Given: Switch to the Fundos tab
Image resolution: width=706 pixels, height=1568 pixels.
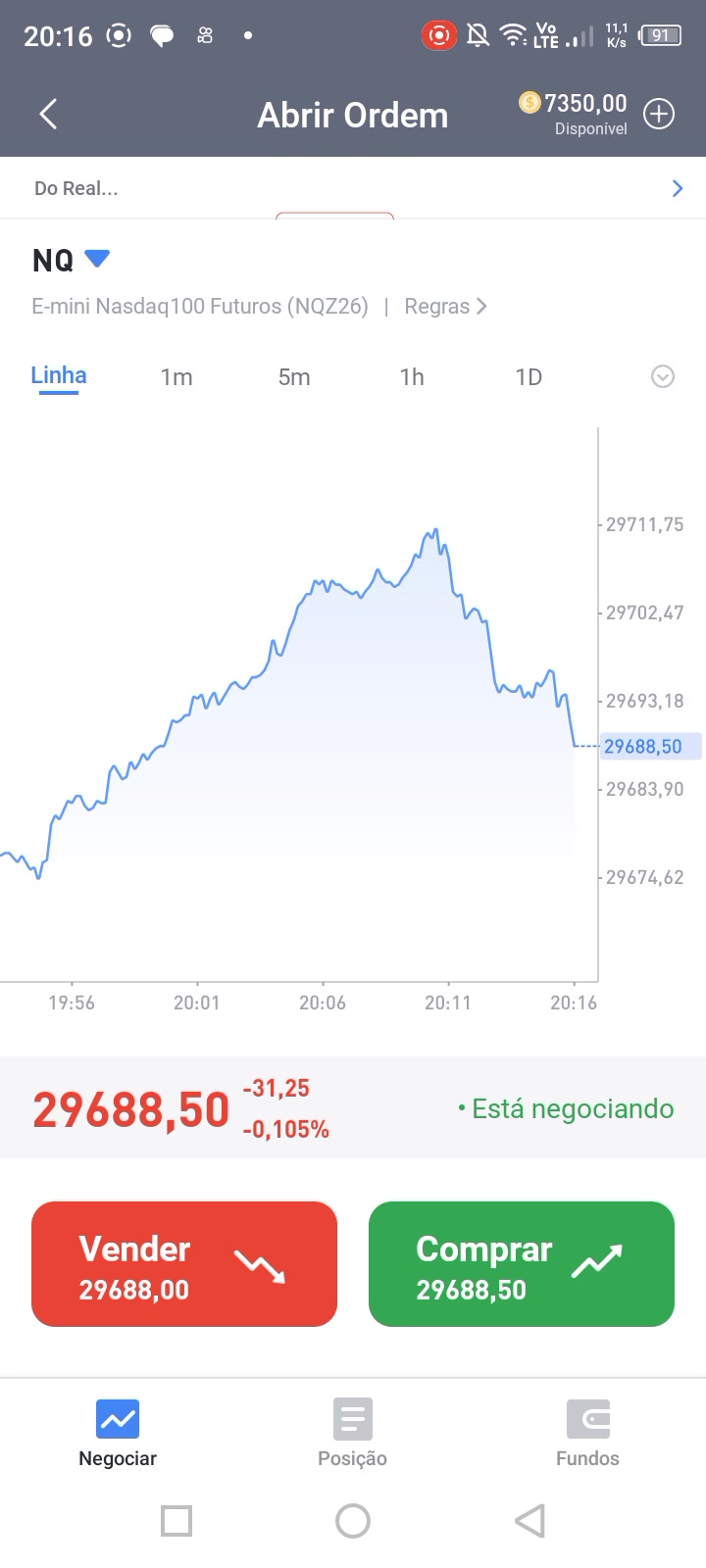Looking at the screenshot, I should click(587, 1432).
